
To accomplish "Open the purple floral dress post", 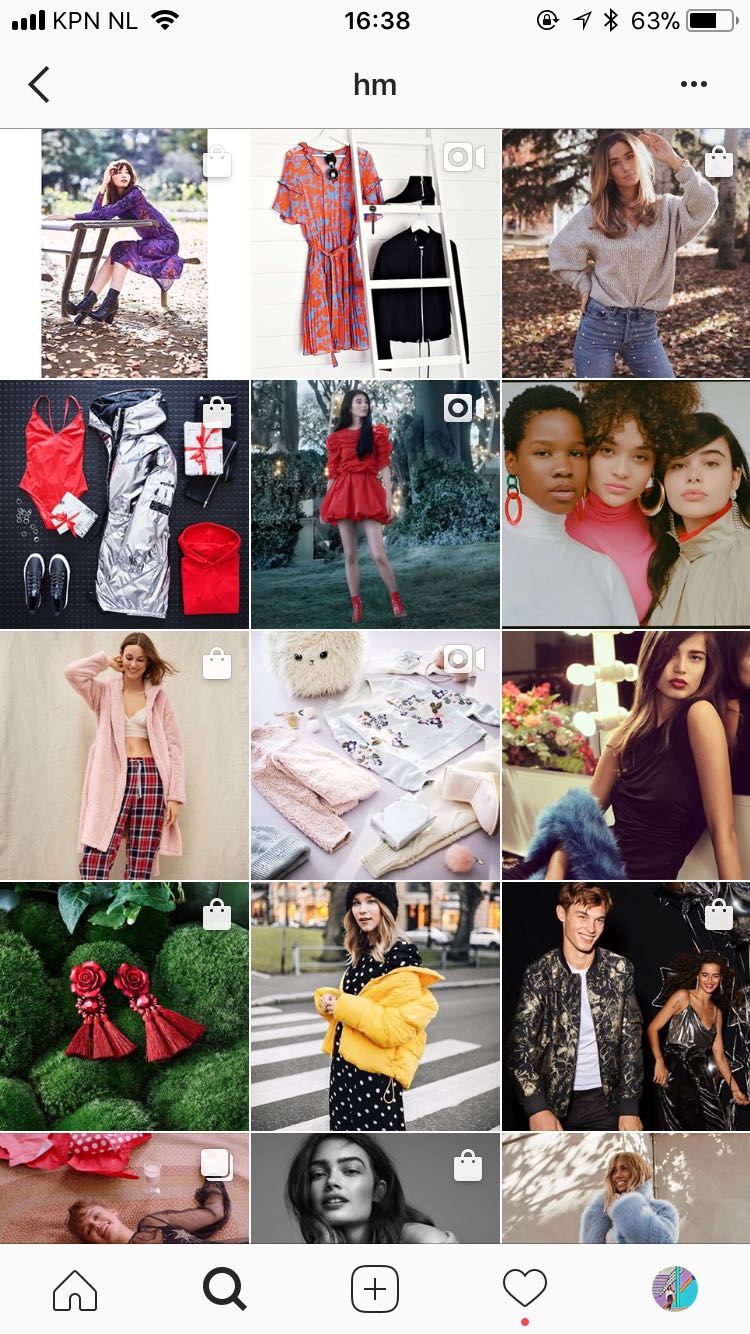I will [124, 253].
